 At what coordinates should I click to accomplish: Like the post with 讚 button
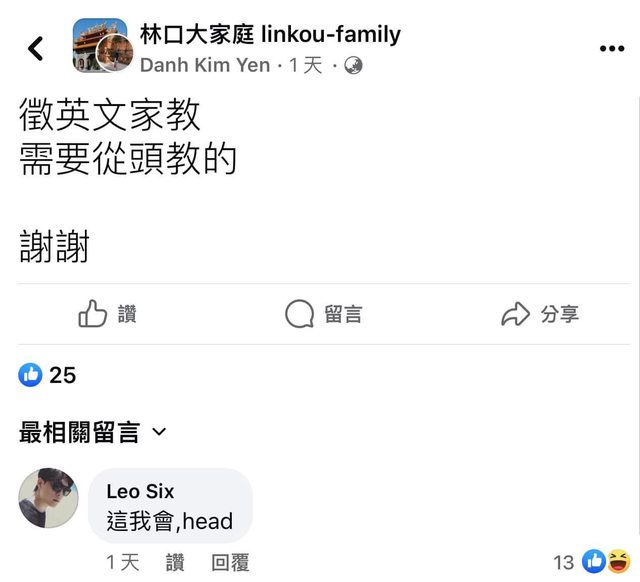[x=107, y=314]
